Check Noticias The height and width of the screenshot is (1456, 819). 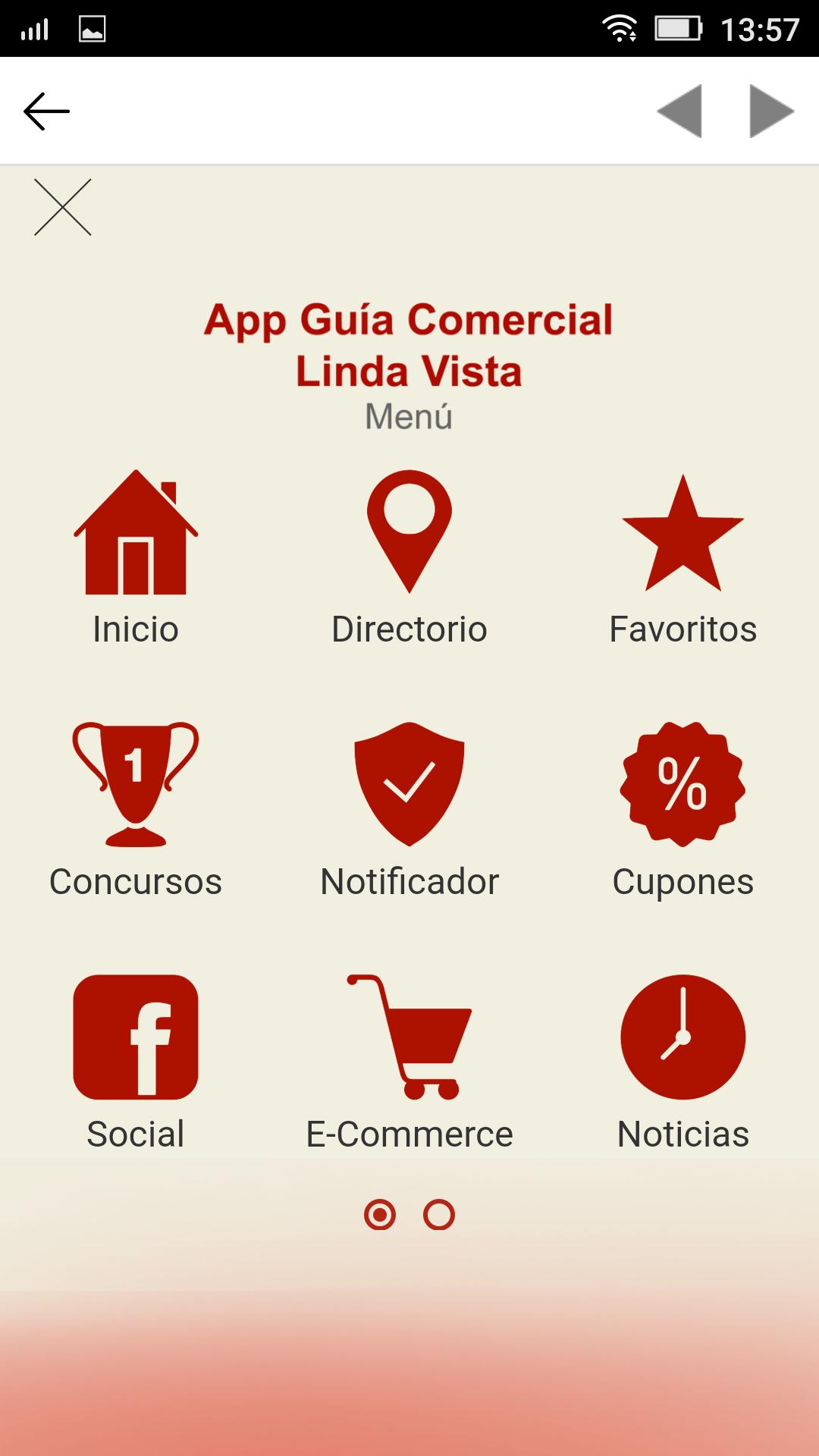pyautogui.click(x=682, y=1063)
